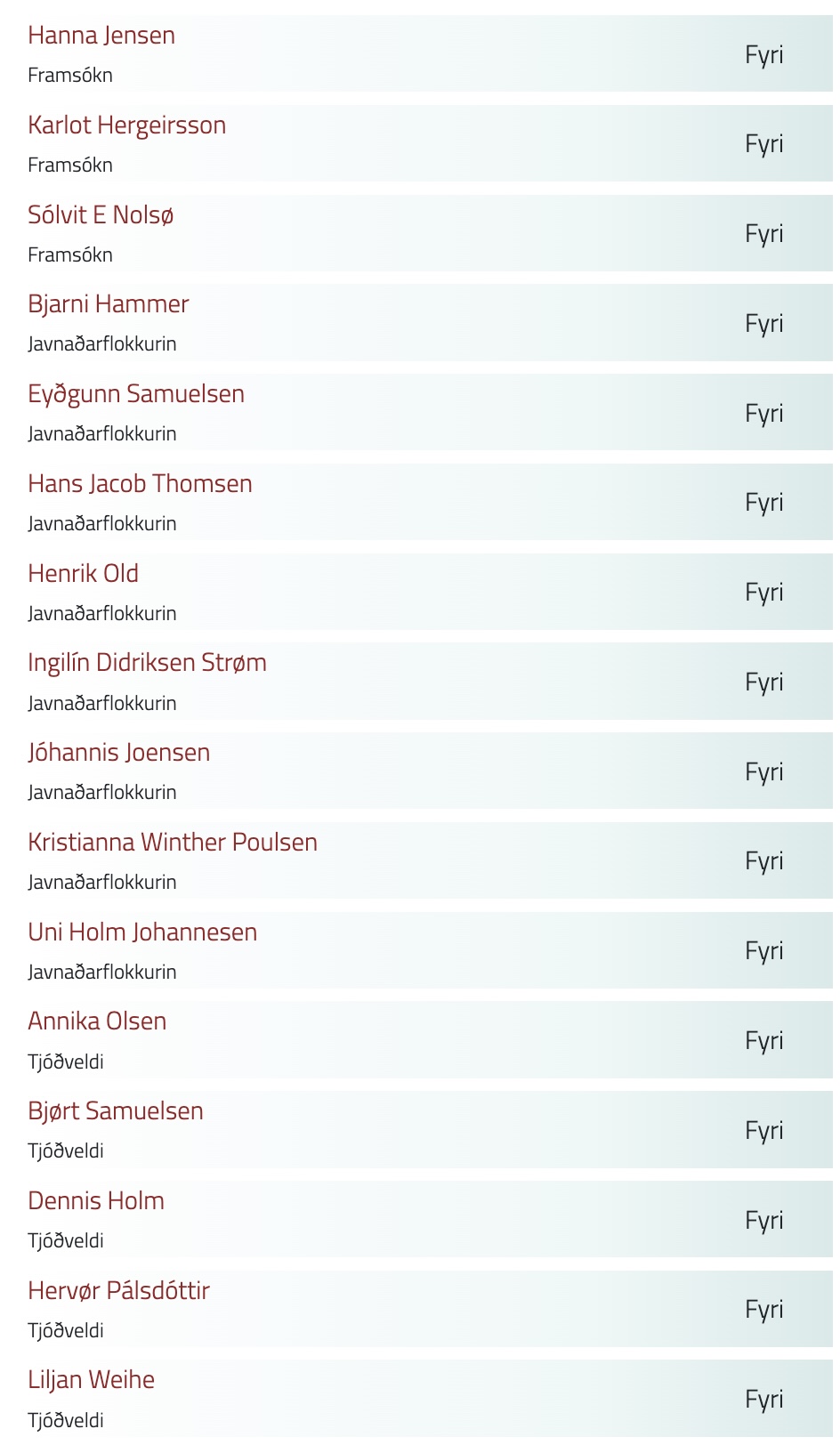Open Ingilín Didriksen Strøm's page
The image size is (840, 1445).
pyautogui.click(x=148, y=663)
